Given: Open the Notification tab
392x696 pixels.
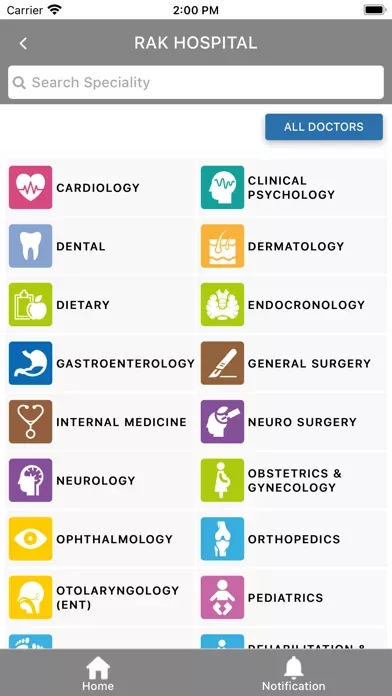Looking at the screenshot, I should (x=293, y=674).
